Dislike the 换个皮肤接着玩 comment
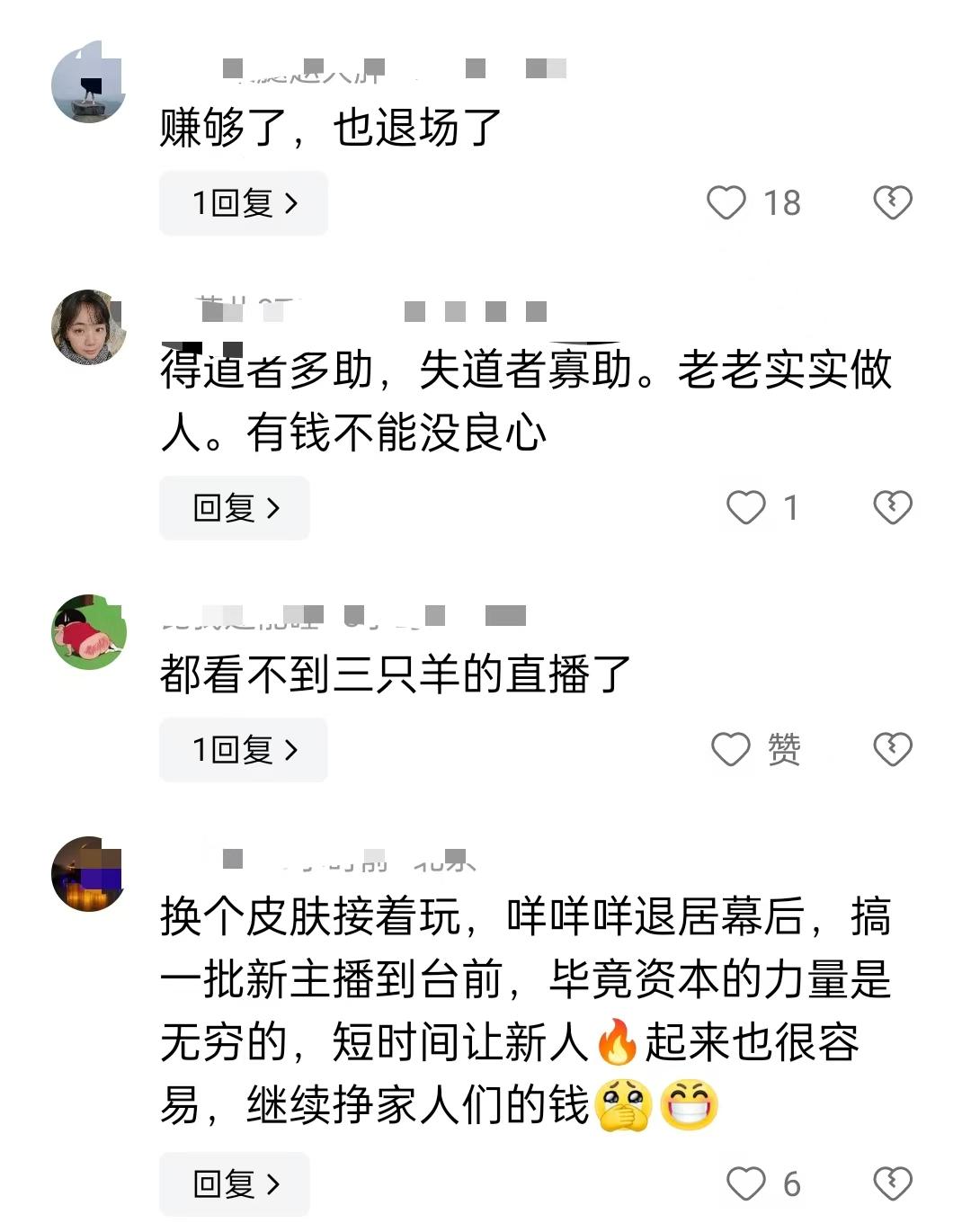Viewport: 971px width, 1232px height. [x=892, y=1183]
